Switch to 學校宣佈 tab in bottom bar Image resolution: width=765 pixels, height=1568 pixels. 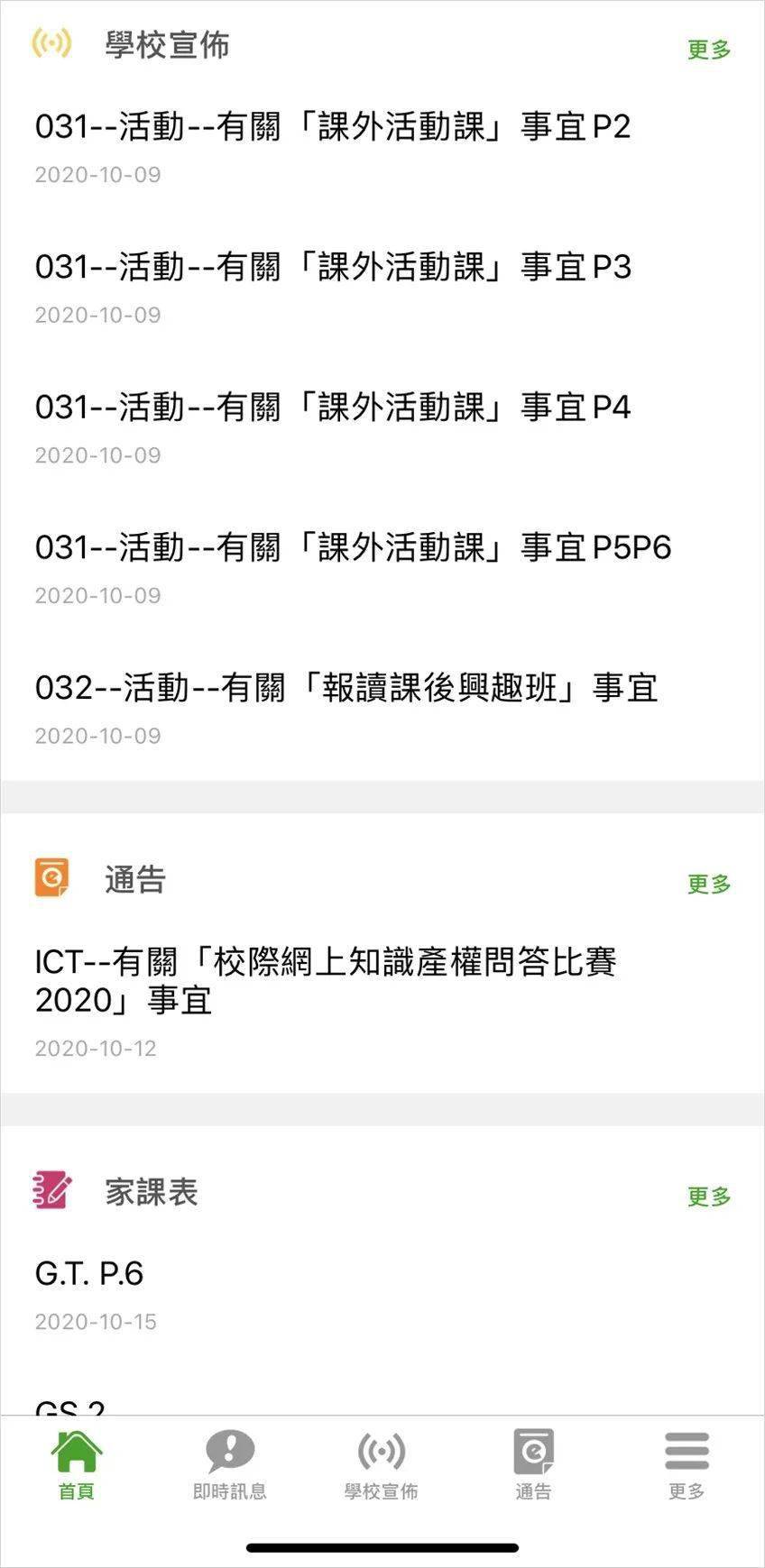(x=381, y=1464)
